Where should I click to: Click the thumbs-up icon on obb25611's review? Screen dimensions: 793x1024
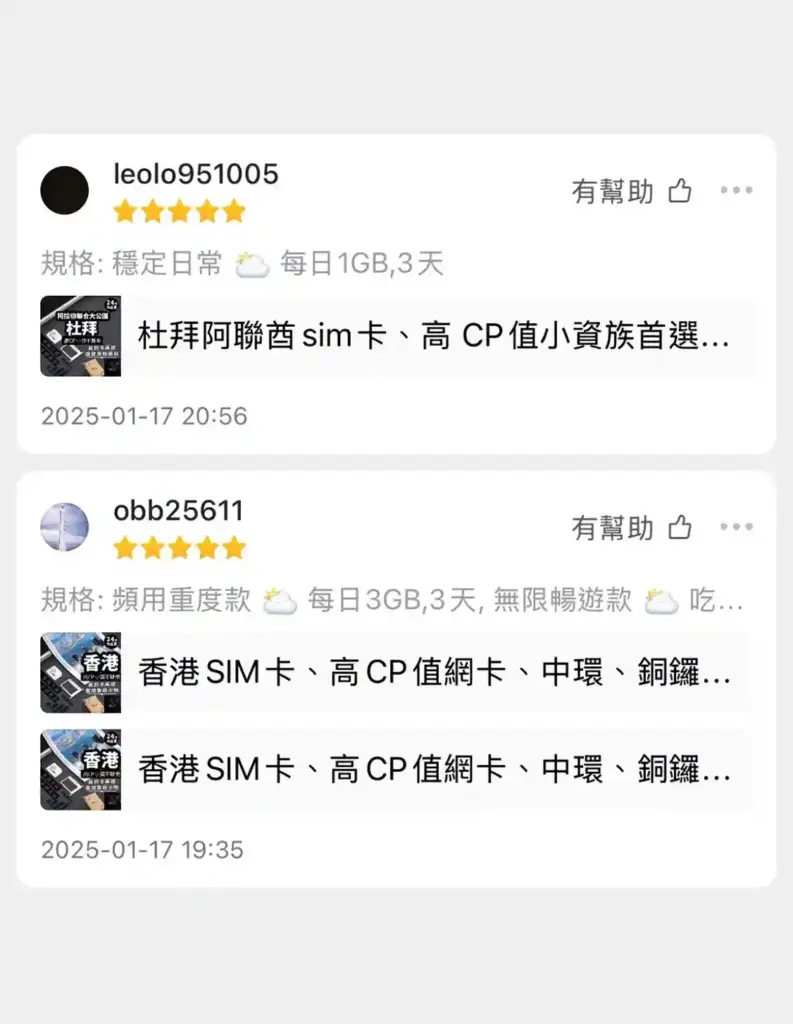[x=679, y=527]
